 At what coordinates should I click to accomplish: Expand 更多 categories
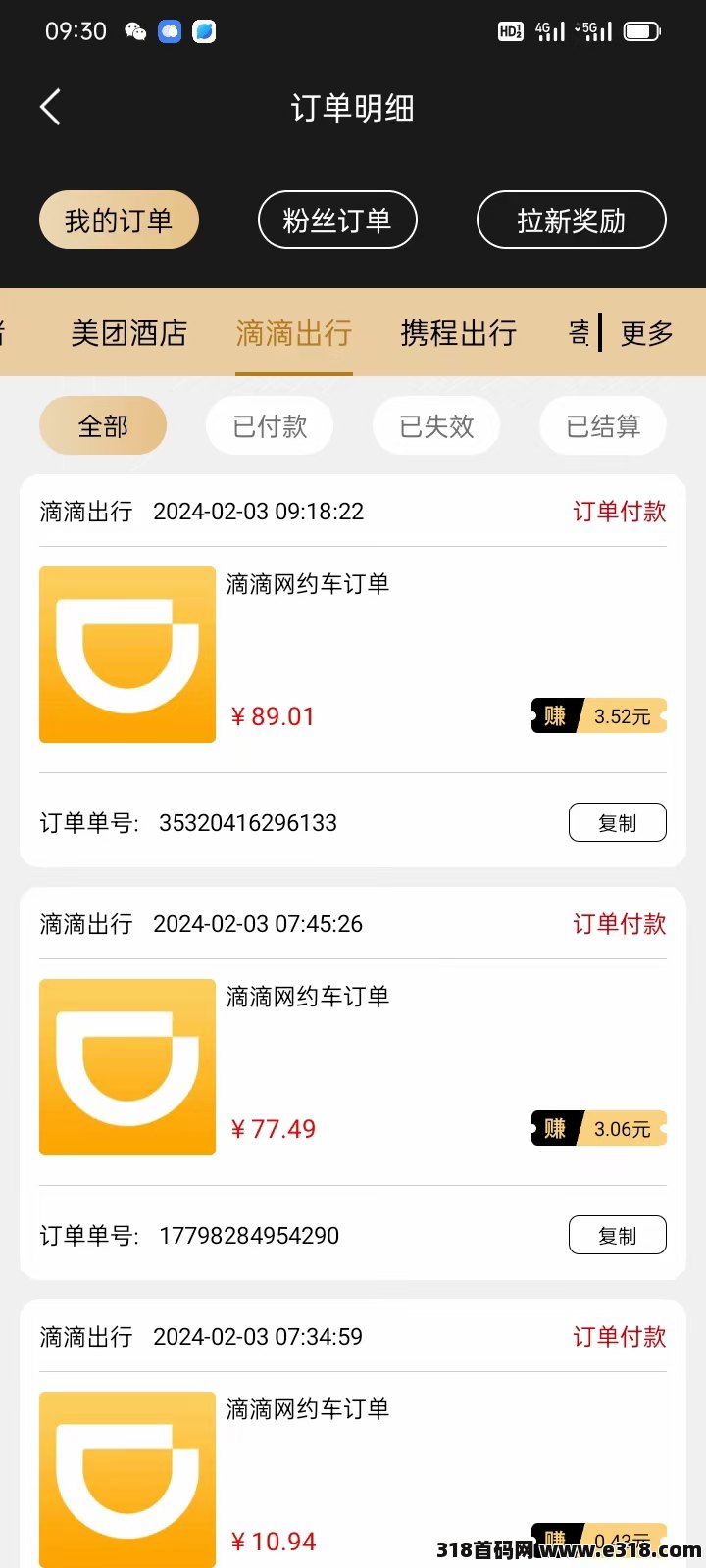pyautogui.click(x=647, y=333)
